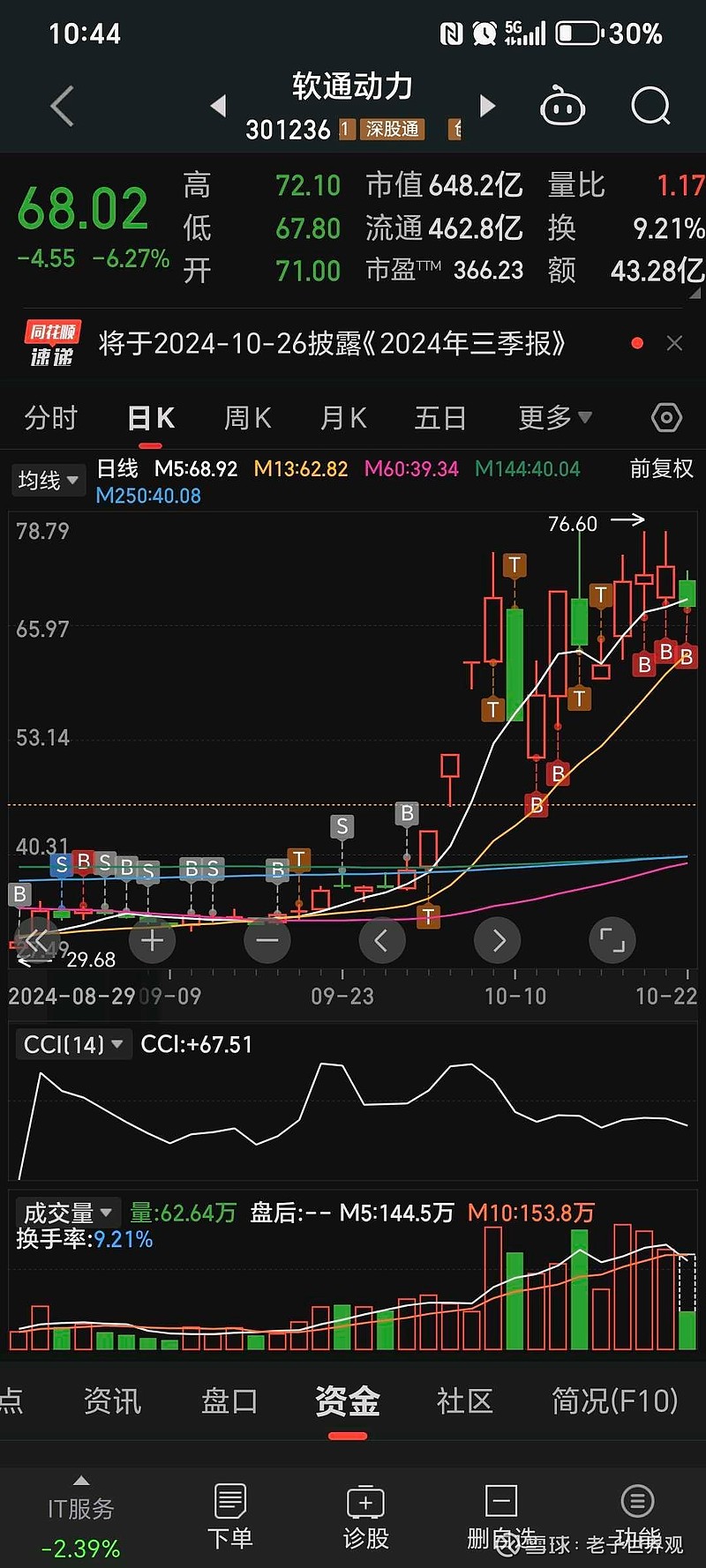Zoom out on the candlestick chart
706x1568 pixels.
(267, 940)
